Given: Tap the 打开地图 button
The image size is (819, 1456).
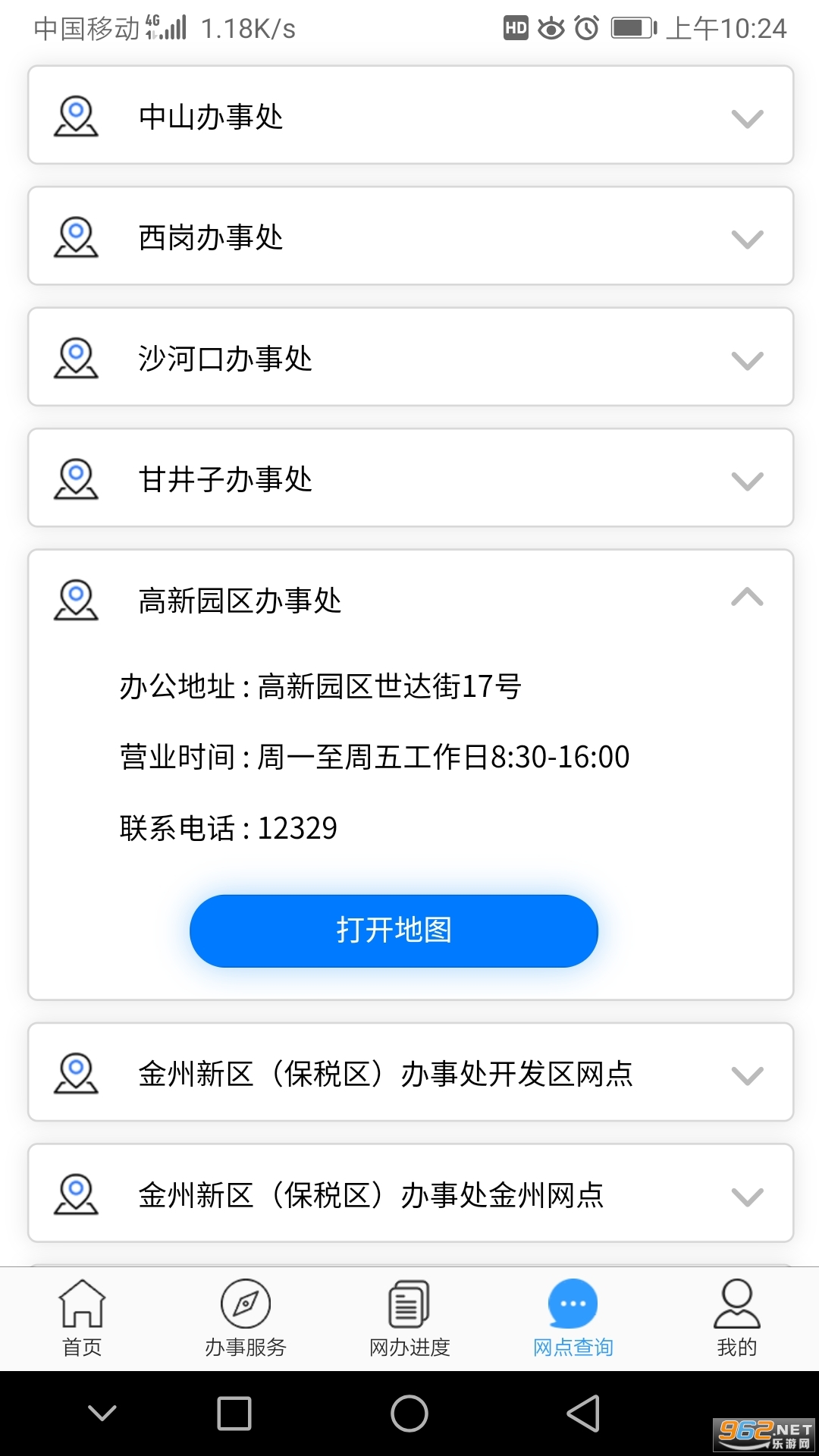Looking at the screenshot, I should point(394,930).
